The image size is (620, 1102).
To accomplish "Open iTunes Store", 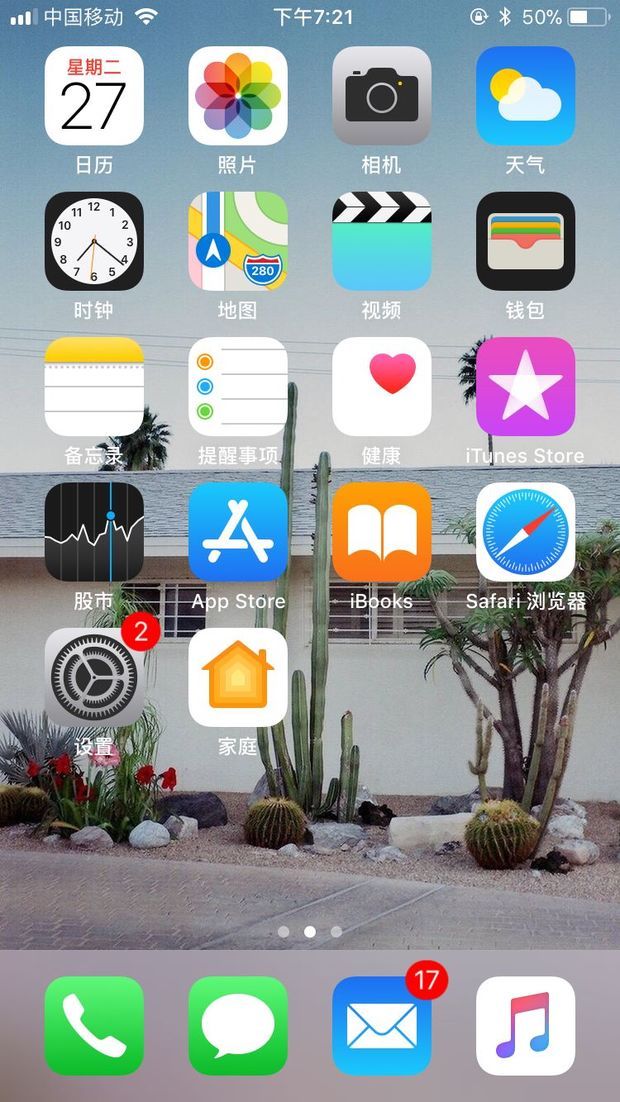I will pyautogui.click(x=525, y=387).
